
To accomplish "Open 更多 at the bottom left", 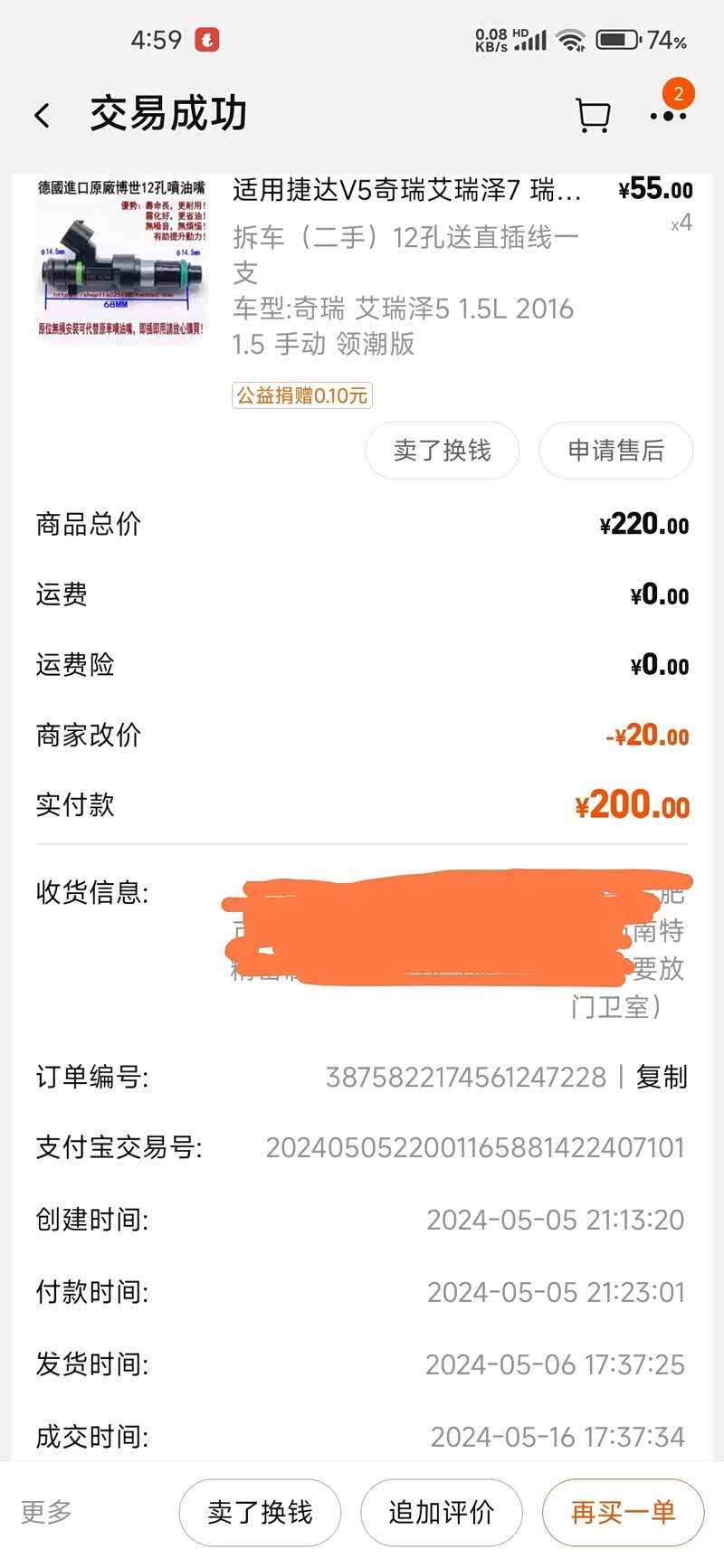I will pyautogui.click(x=46, y=1512).
